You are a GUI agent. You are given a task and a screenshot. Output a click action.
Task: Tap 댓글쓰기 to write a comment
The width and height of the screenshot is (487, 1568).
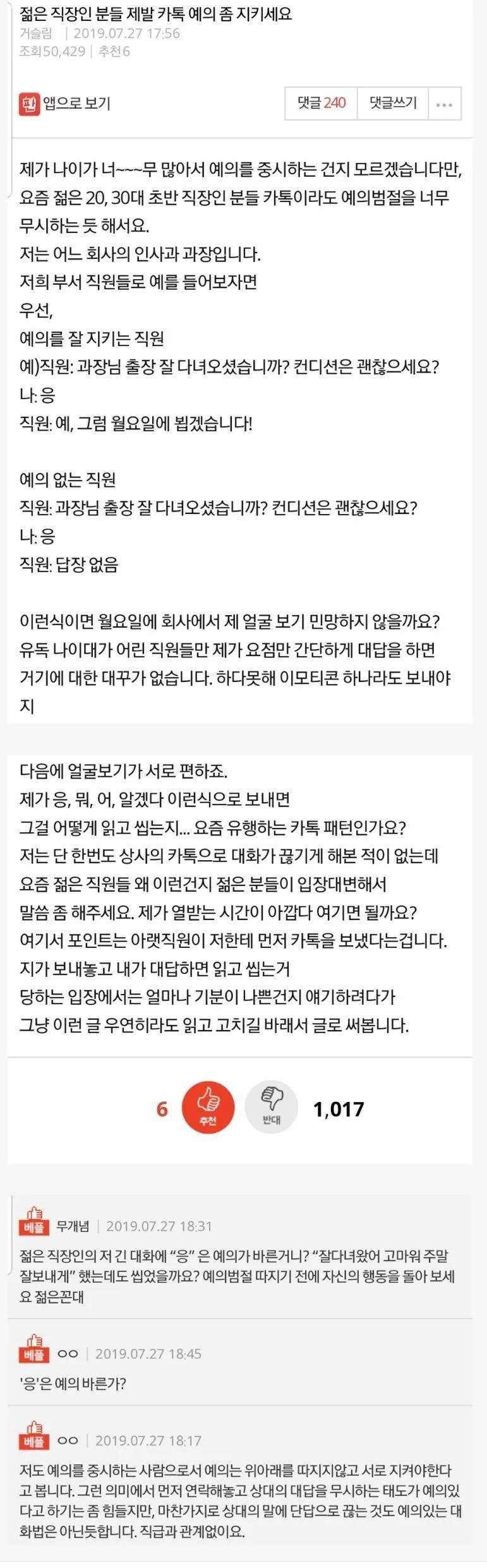click(x=393, y=104)
